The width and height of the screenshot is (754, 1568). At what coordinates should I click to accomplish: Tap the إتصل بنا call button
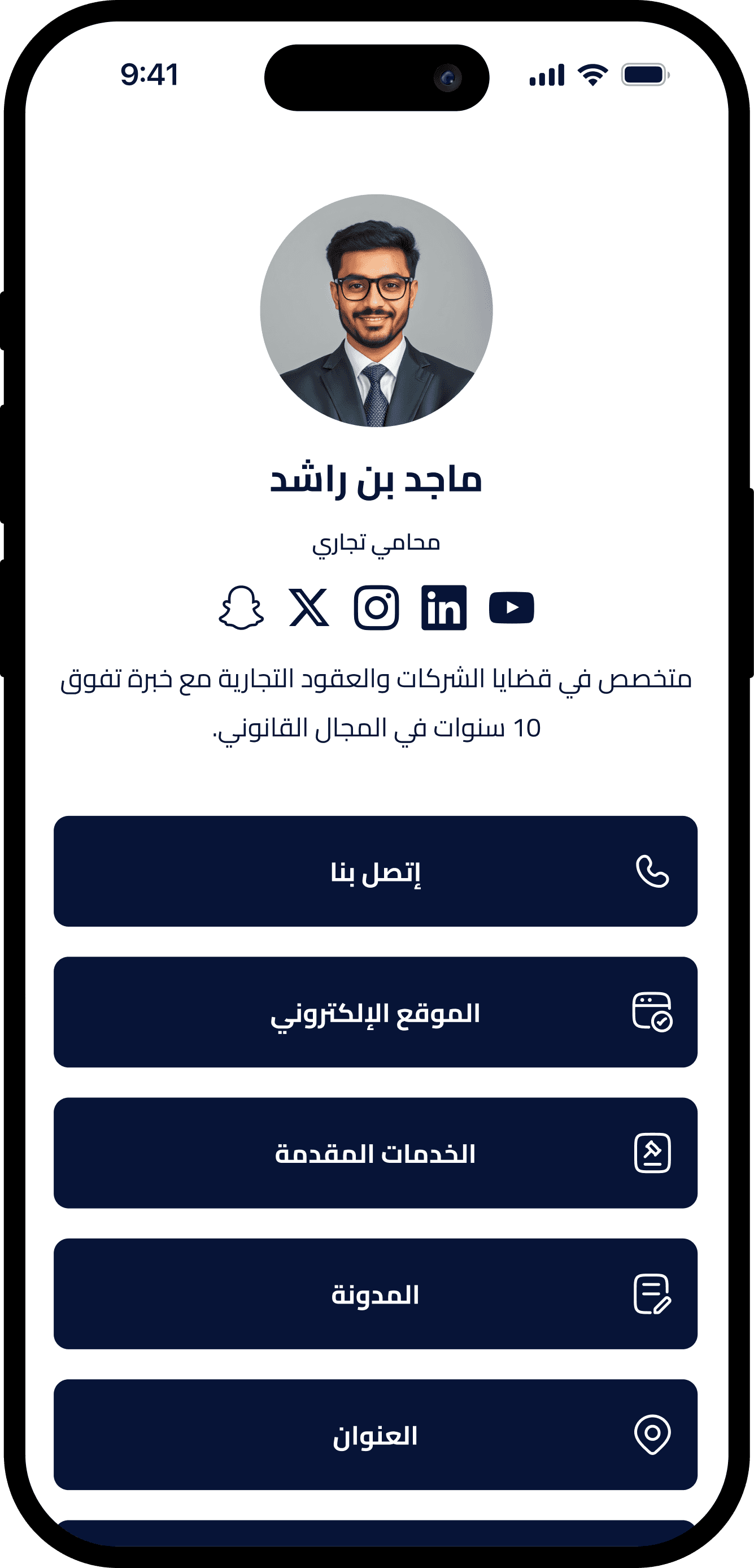click(x=376, y=871)
